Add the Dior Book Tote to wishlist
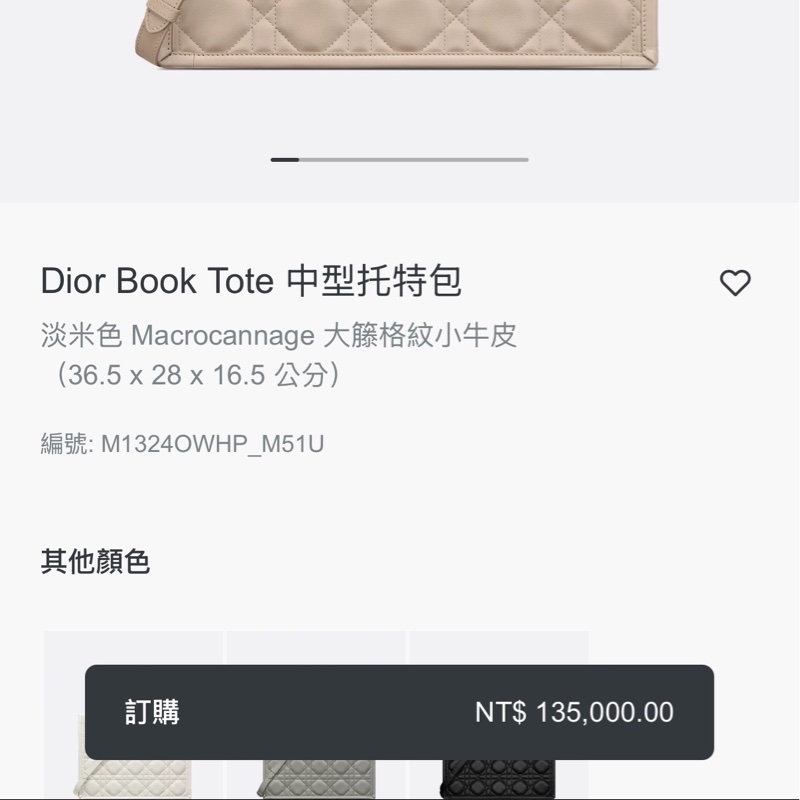Screen dimensions: 800x800 [x=735, y=283]
